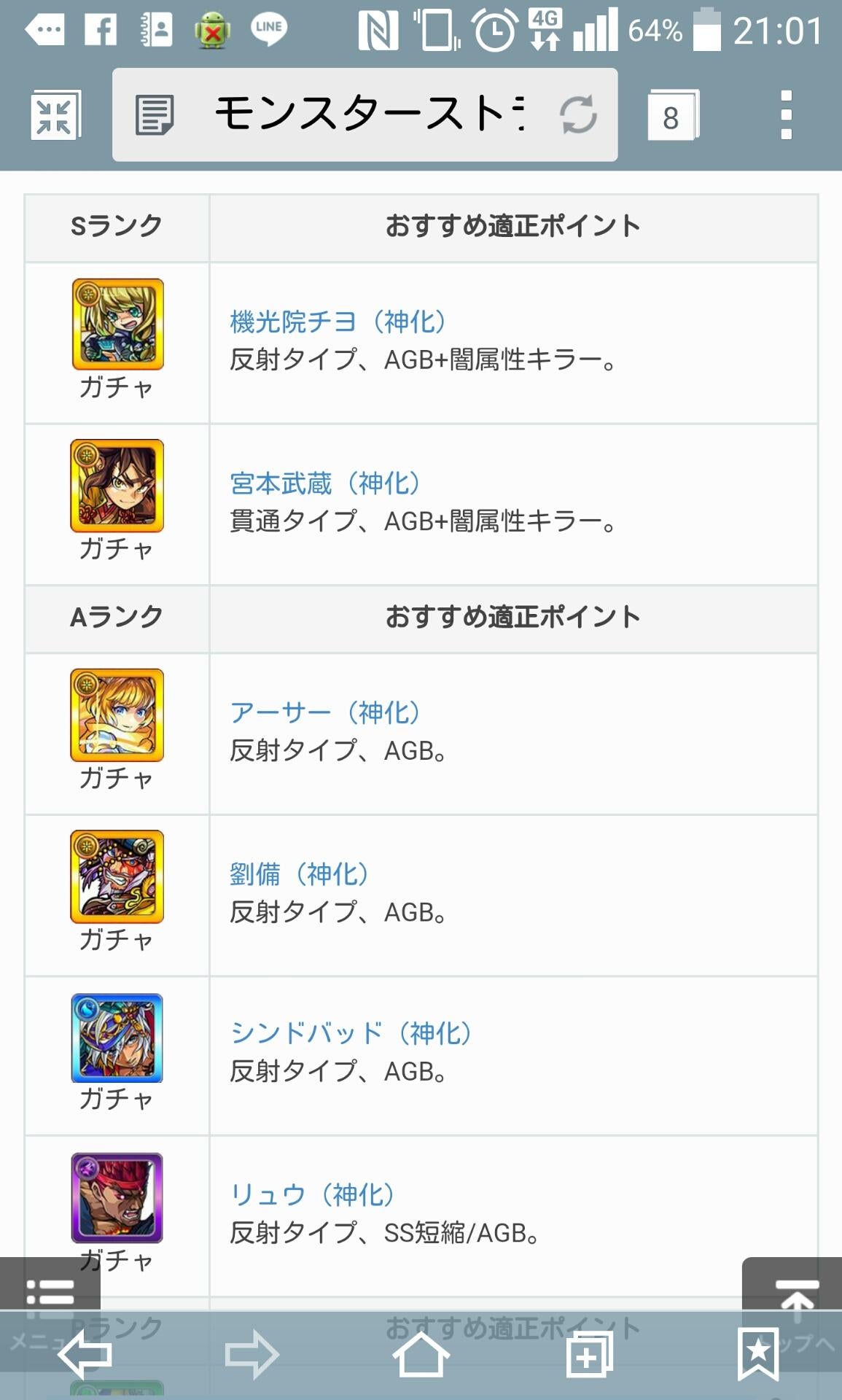The image size is (842, 1400).
Task: Open the browser overflow menu
Action: [786, 115]
